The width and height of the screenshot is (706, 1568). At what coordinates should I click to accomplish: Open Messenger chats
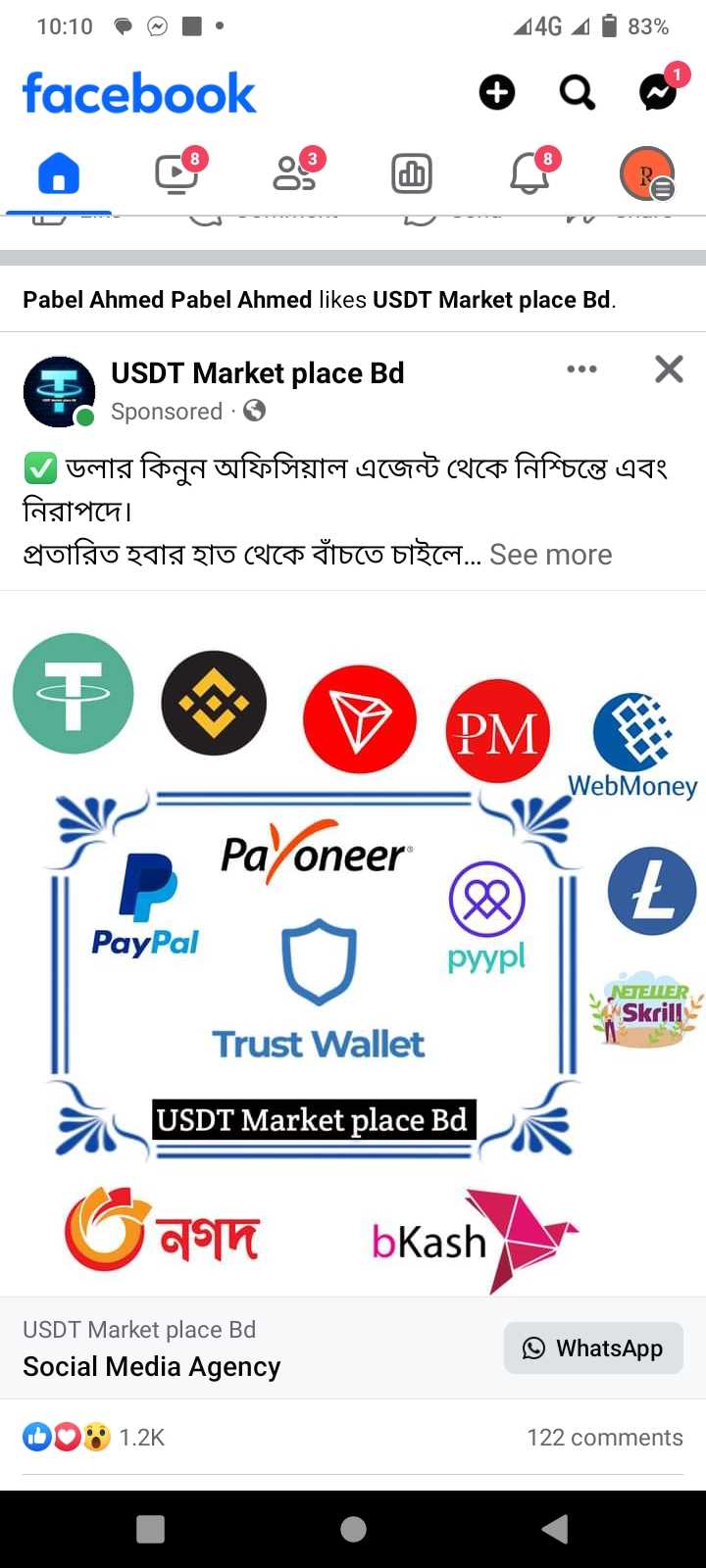click(x=658, y=93)
